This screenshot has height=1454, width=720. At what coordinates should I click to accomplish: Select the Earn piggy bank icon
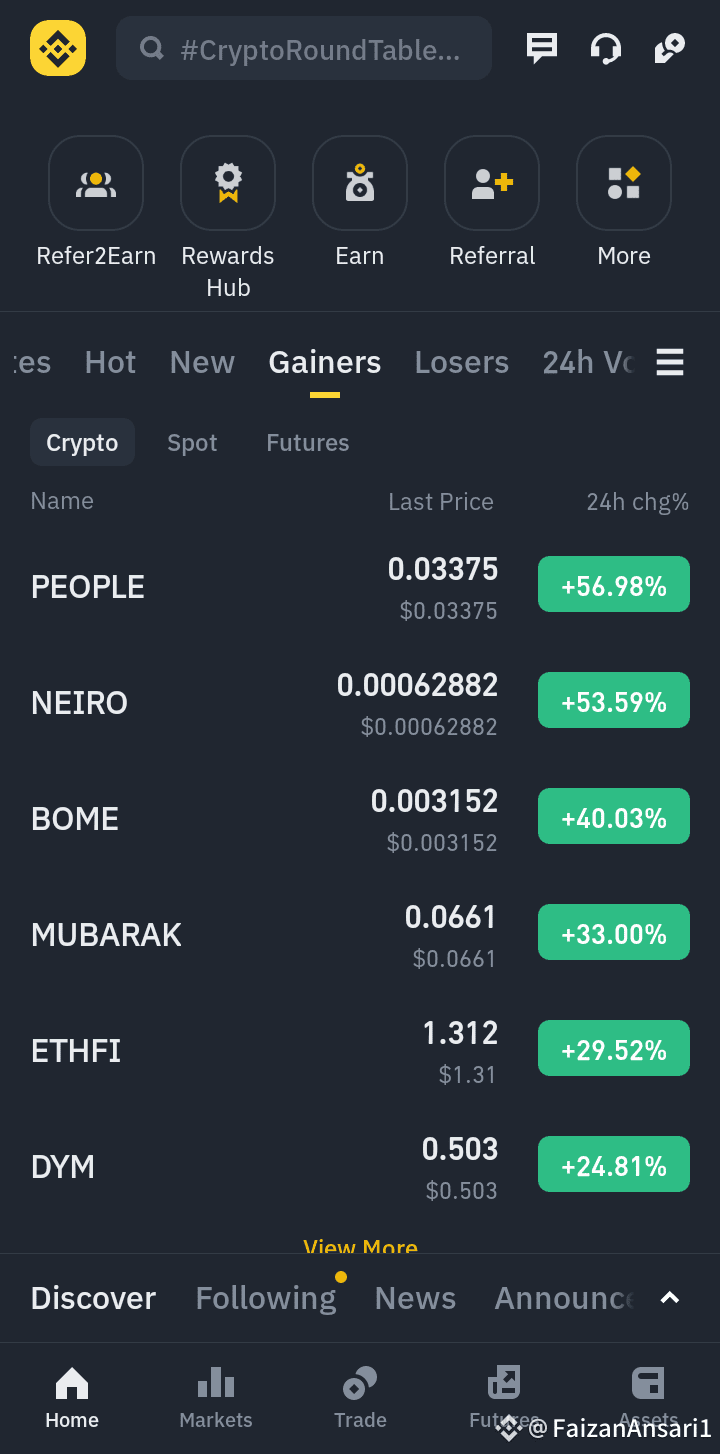click(x=359, y=183)
